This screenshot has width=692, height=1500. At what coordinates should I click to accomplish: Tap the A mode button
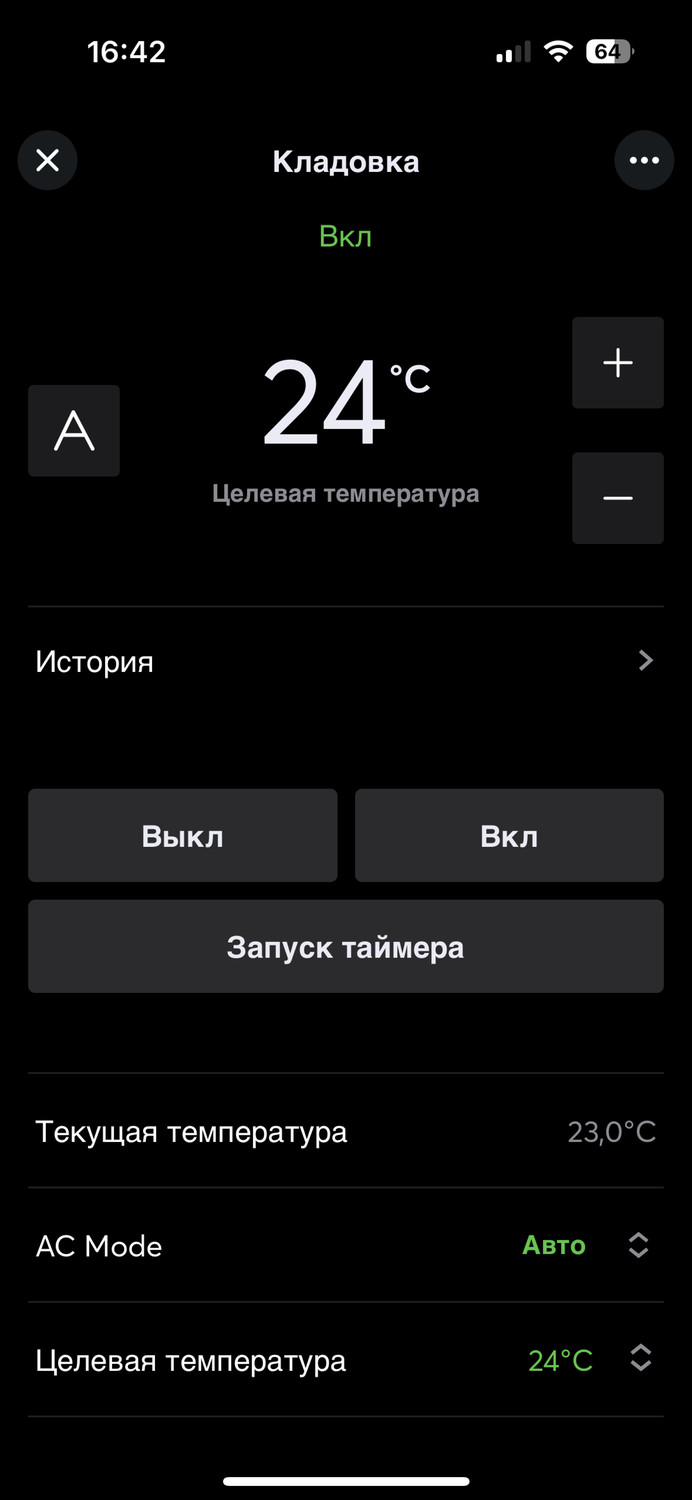(x=74, y=431)
